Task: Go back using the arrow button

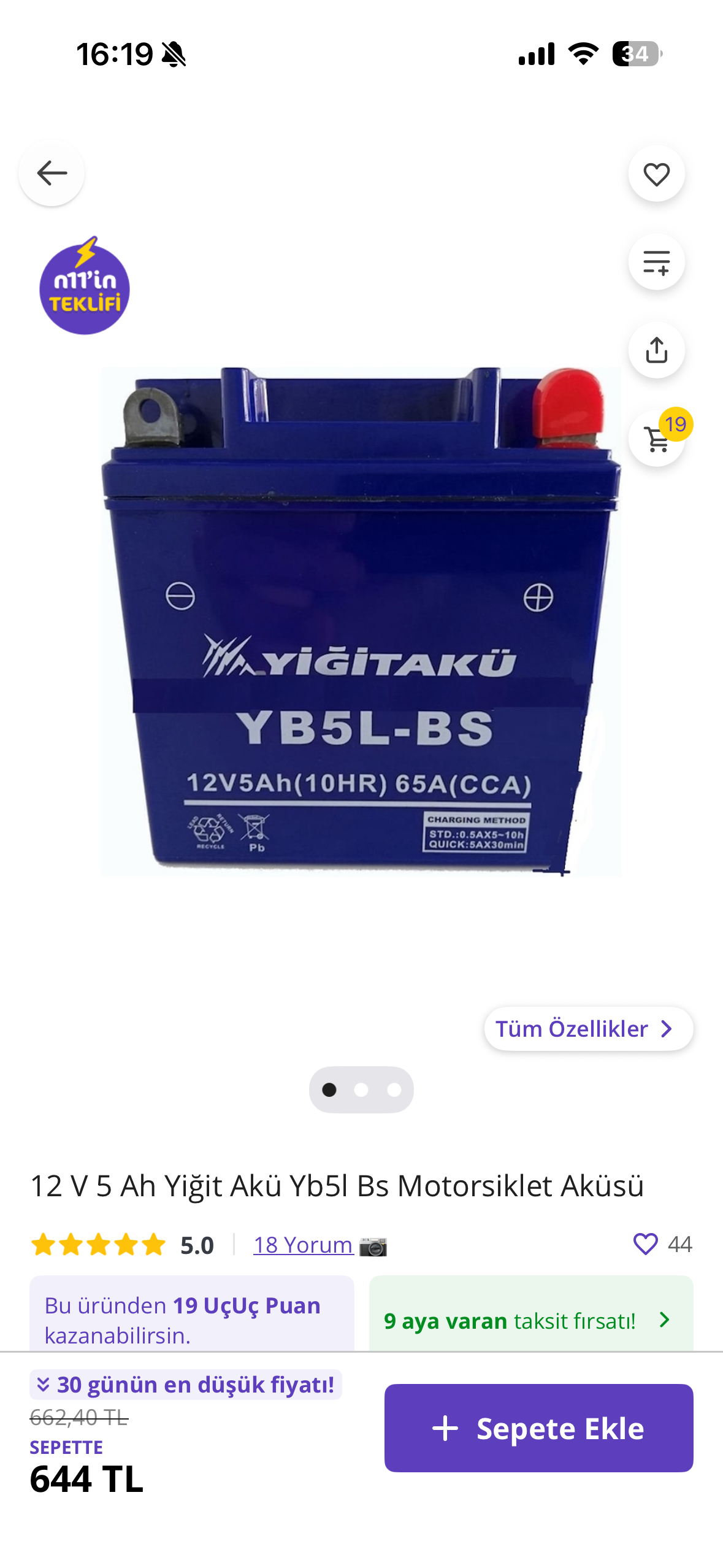Action: pos(52,174)
